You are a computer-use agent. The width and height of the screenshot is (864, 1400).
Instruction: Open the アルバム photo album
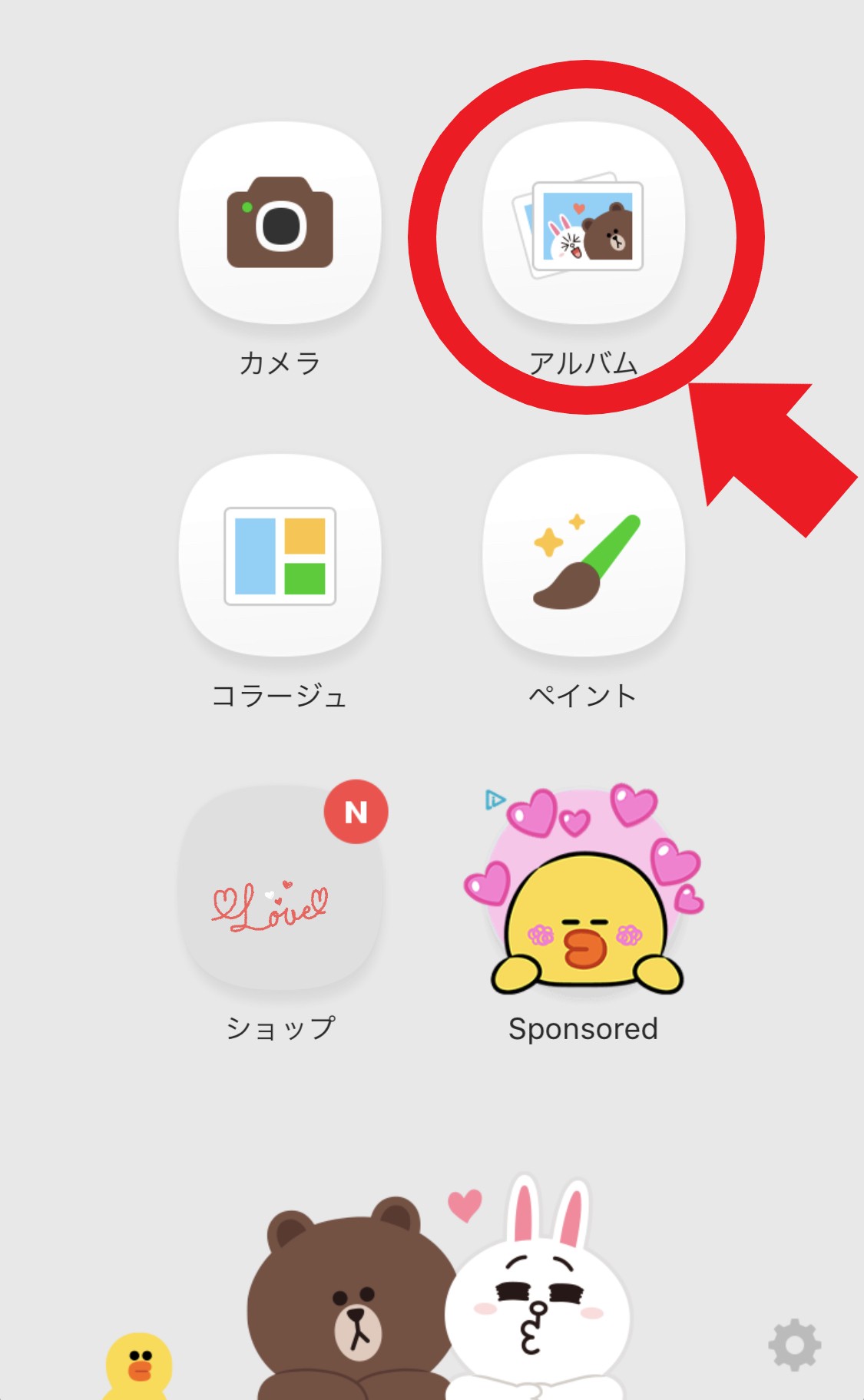pyautogui.click(x=584, y=224)
